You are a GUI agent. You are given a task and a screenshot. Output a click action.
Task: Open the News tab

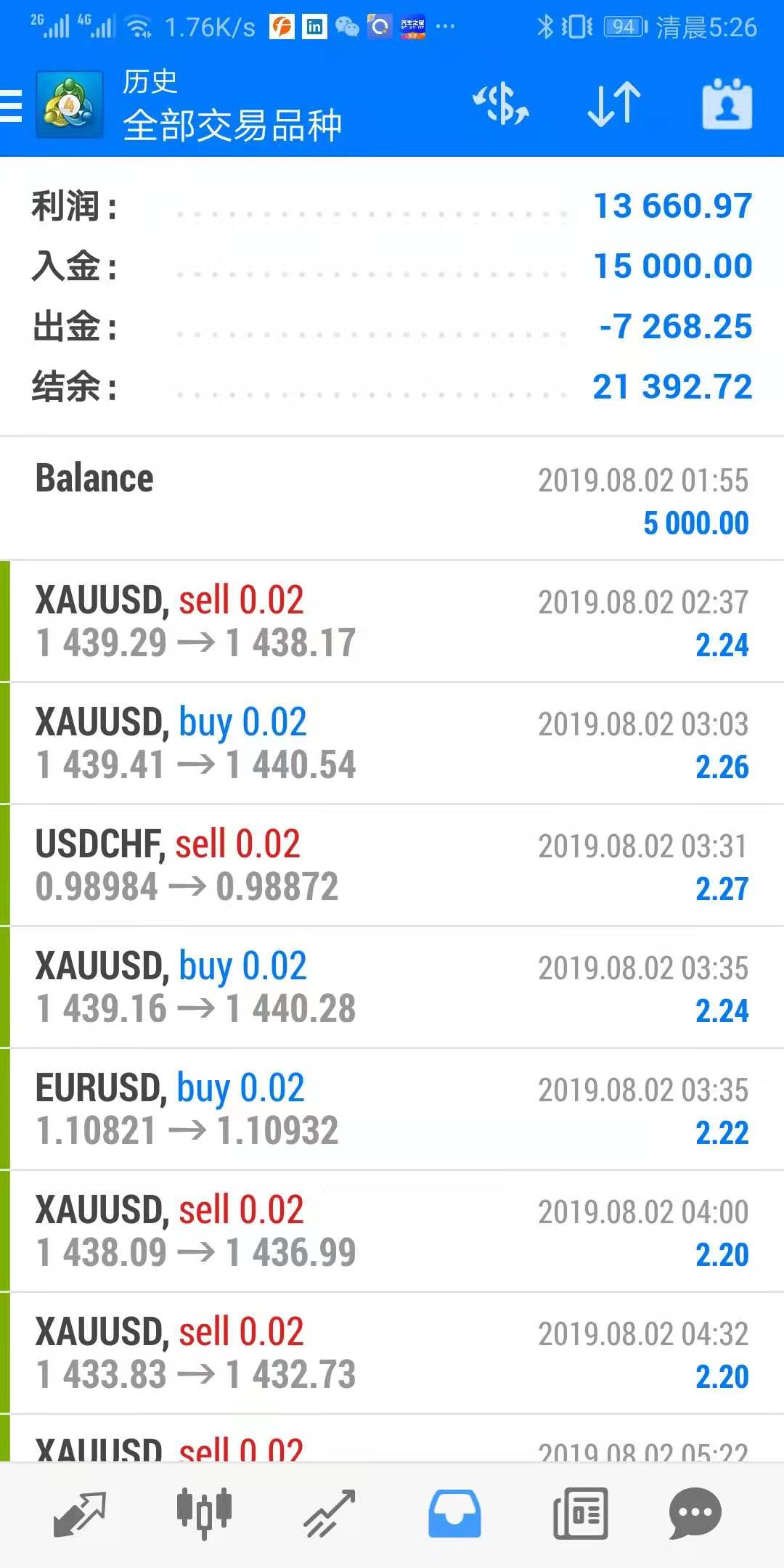[x=580, y=1514]
